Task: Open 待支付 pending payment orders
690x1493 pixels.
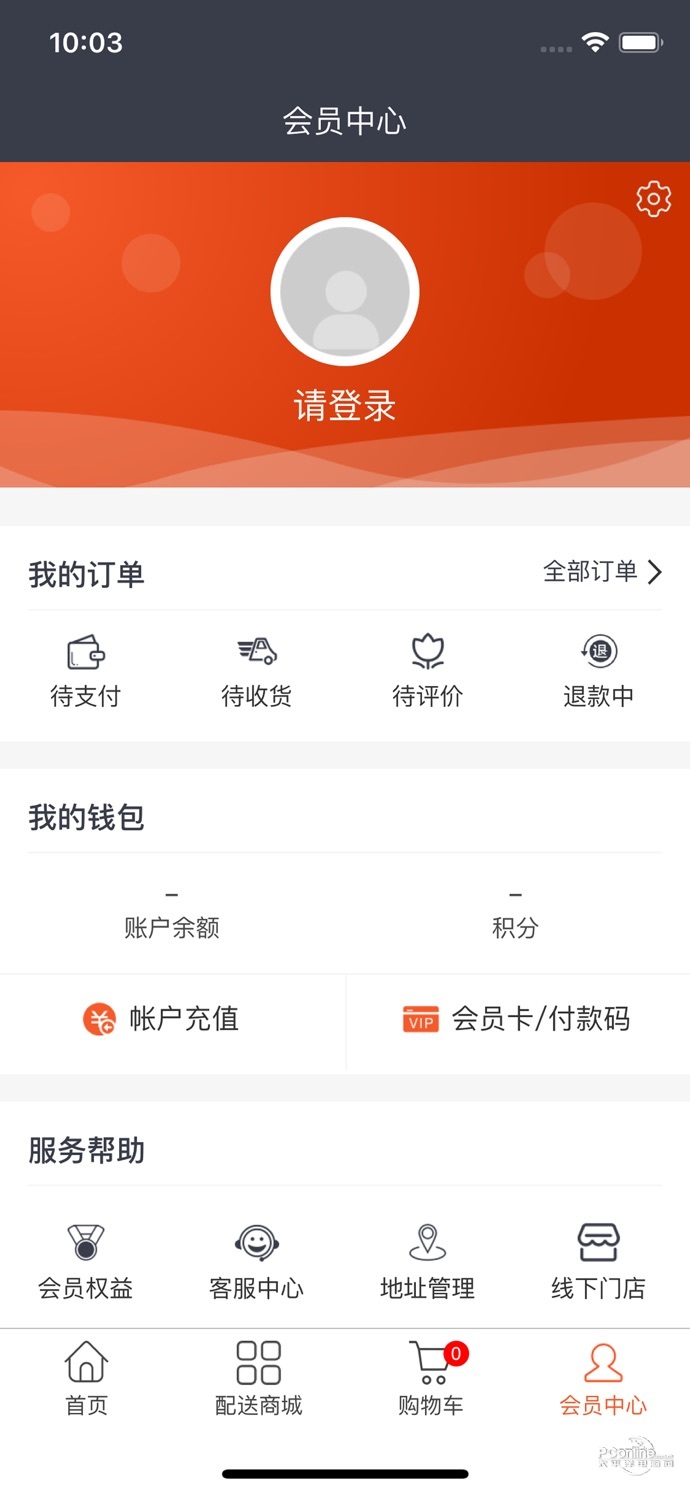Action: (86, 672)
